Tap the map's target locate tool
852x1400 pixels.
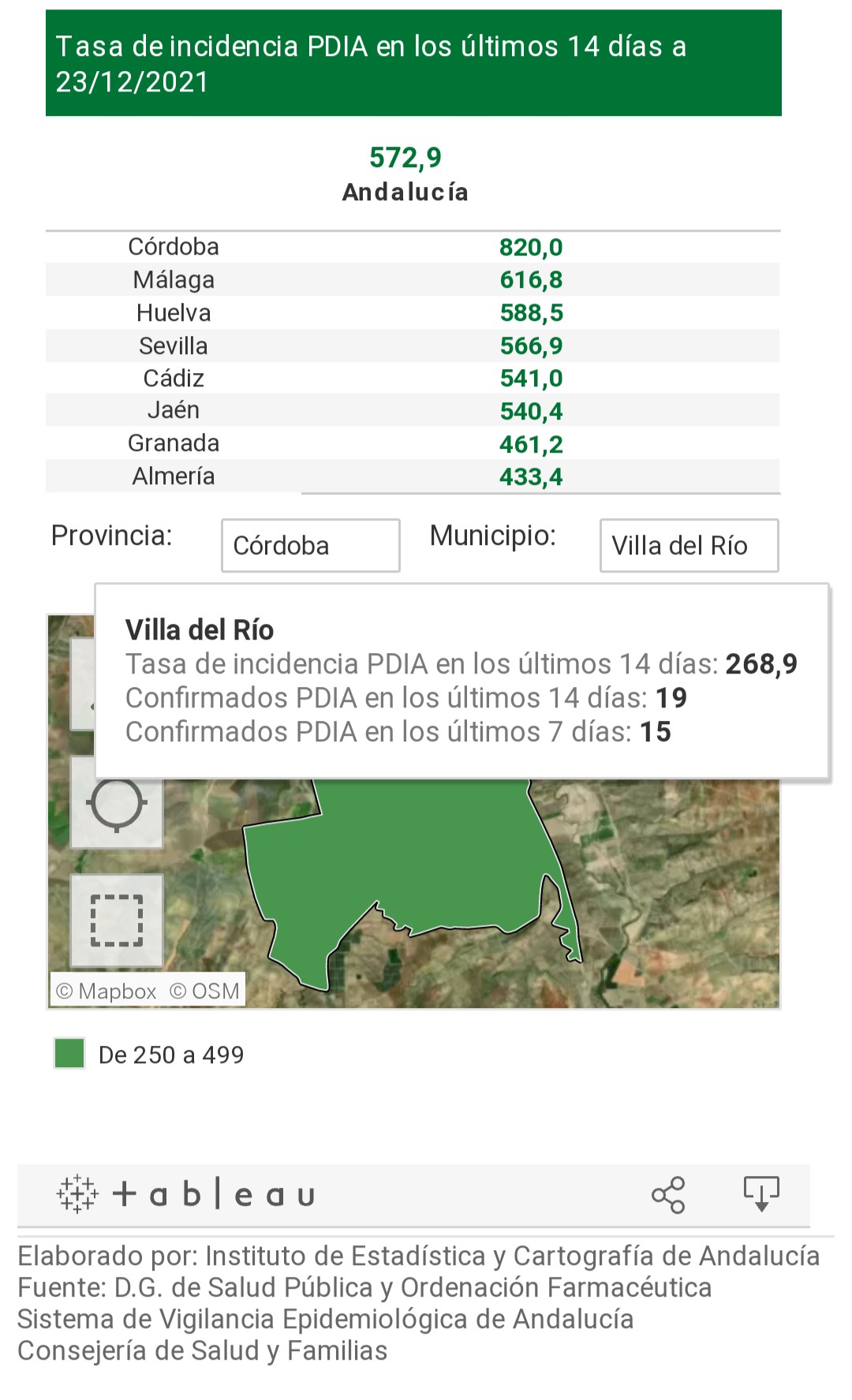(117, 805)
